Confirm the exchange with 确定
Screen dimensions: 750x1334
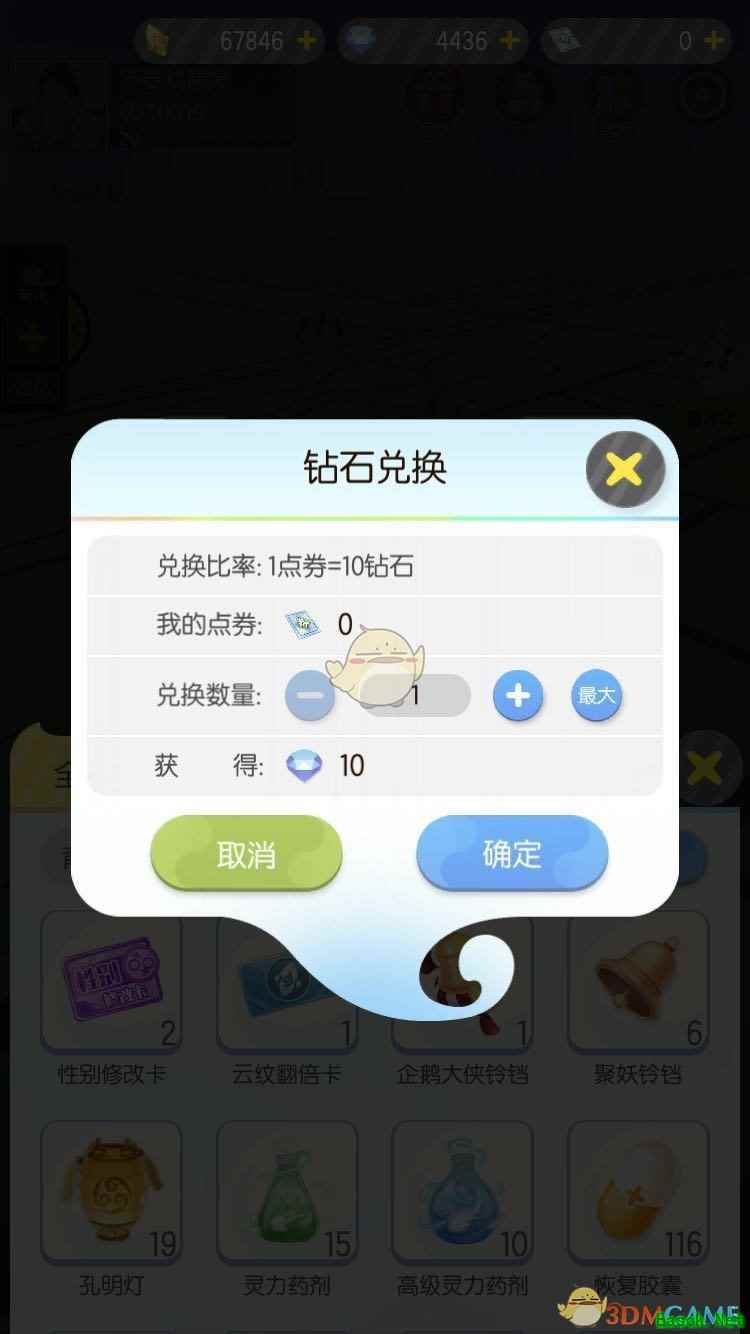512,853
